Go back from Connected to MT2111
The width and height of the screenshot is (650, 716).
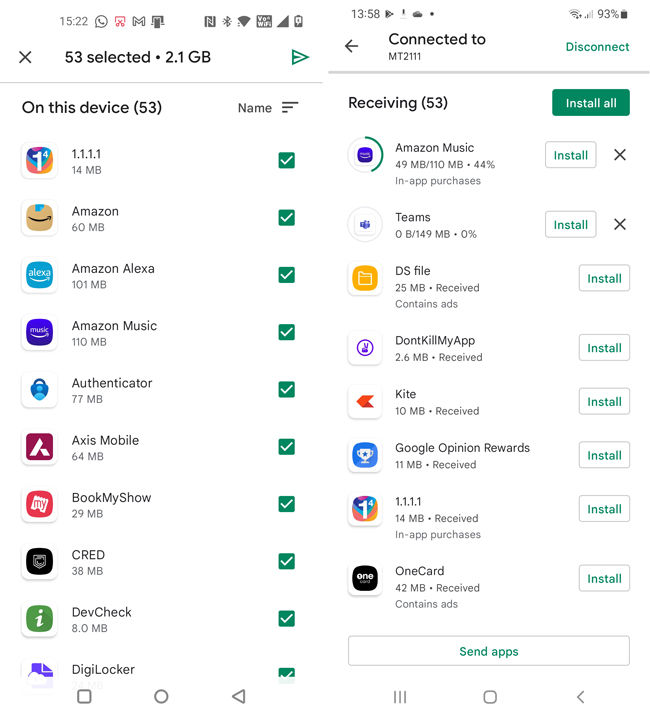pyautogui.click(x=351, y=46)
